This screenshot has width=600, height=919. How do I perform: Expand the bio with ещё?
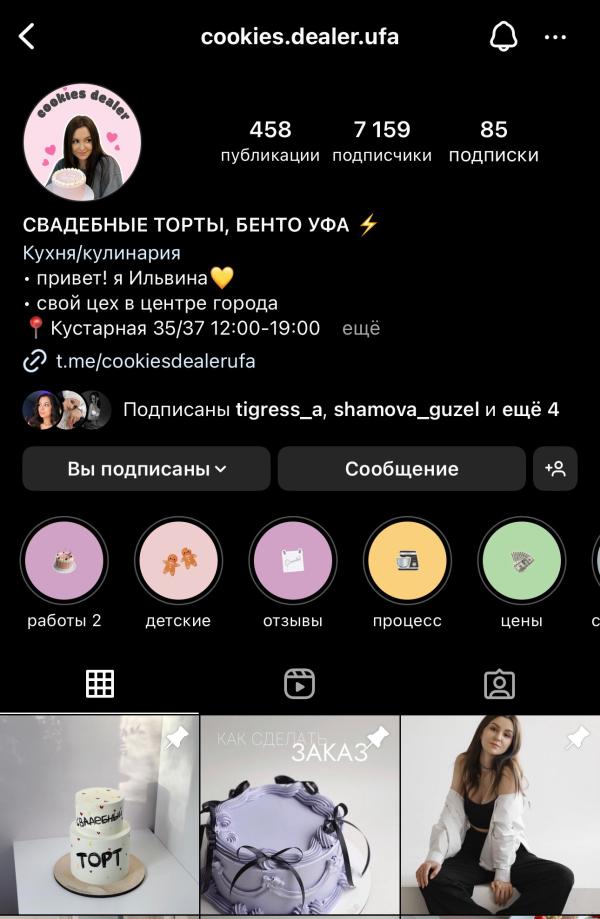pos(361,328)
